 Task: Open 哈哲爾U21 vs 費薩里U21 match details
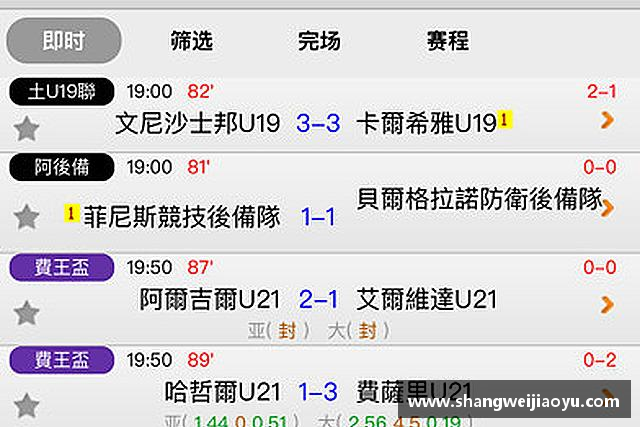coord(606,392)
